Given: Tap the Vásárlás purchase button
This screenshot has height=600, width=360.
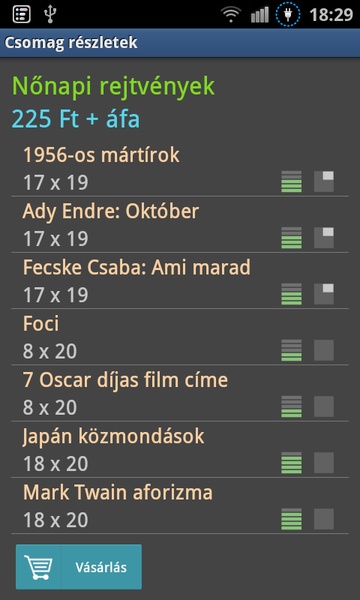Looking at the screenshot, I should pos(78,567).
